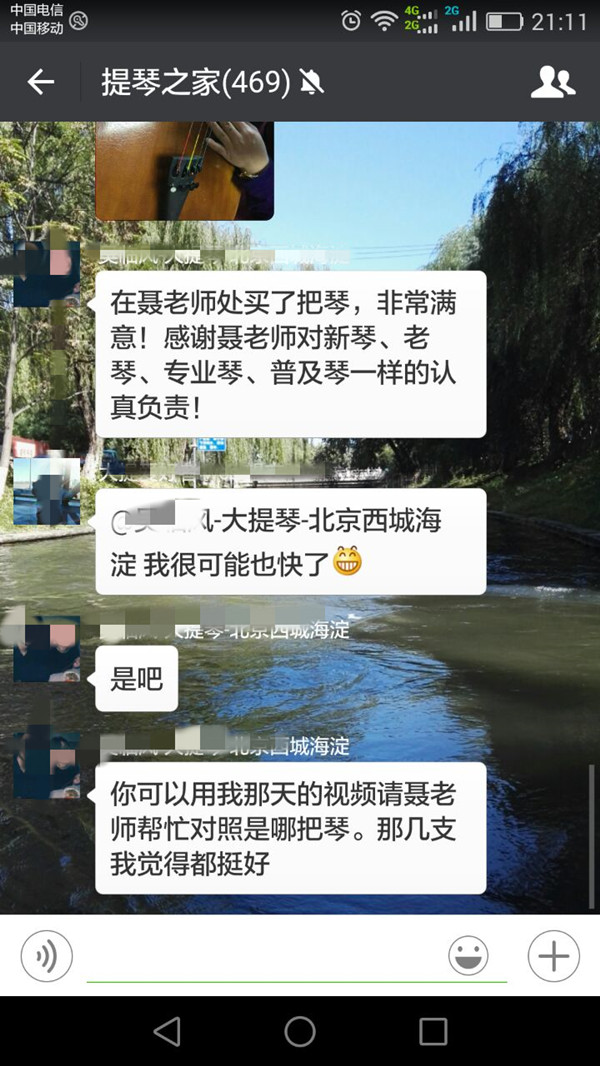600x1066 pixels.
Task: Tap the avatar beside 我很可能也快了 message
Action: 47,490
